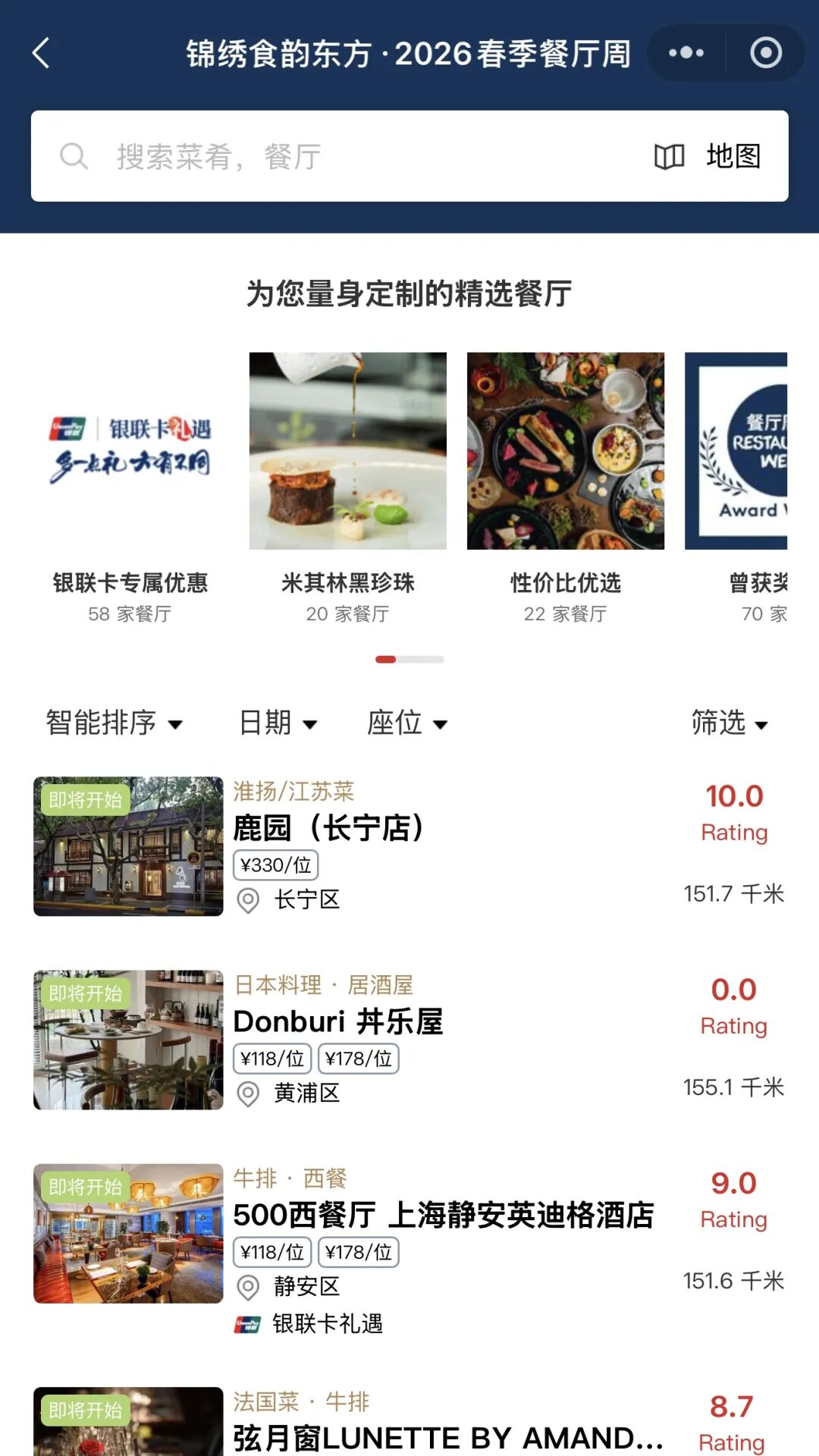Image resolution: width=819 pixels, height=1456 pixels.
Task: Expand the 座位 seating dropdown
Action: coord(406,723)
